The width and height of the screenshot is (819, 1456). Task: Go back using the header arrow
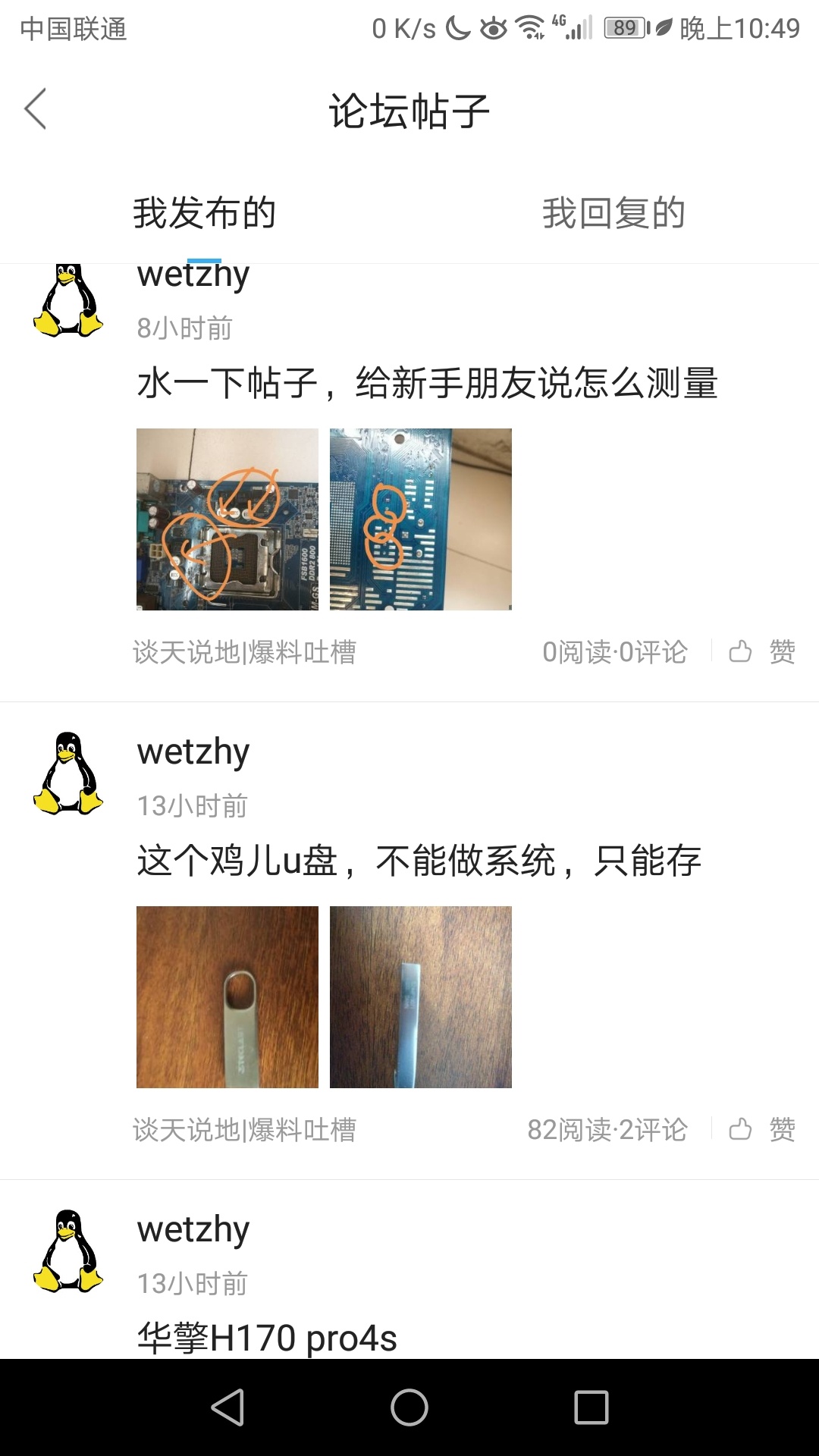point(36,109)
